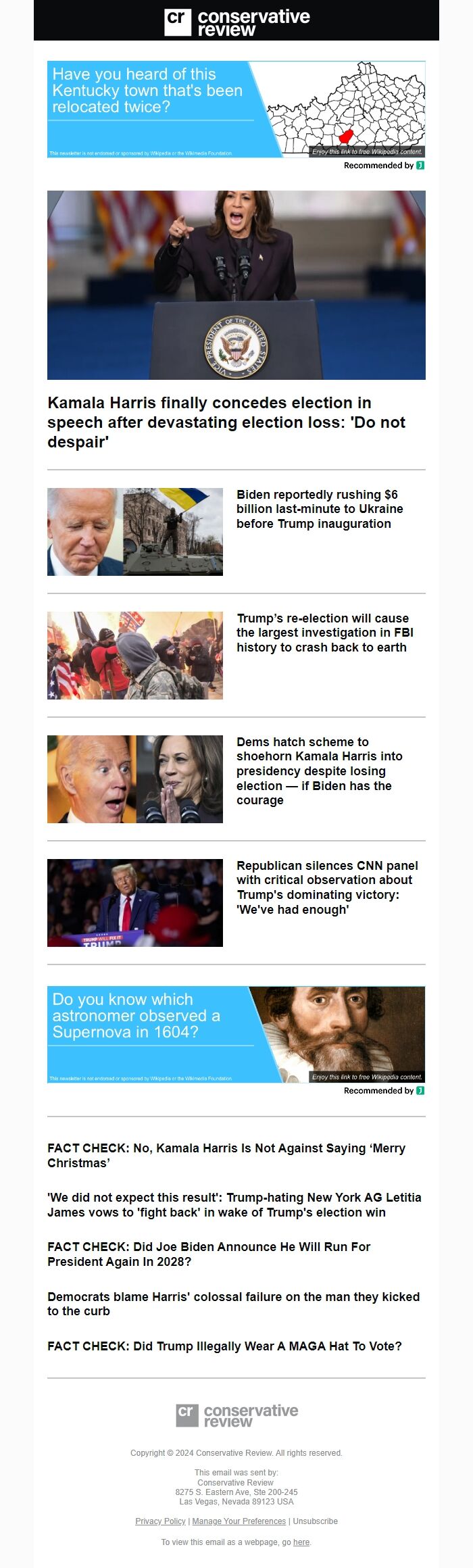Read the Kamala Harris concedes election headline
This screenshot has height=1568, width=473.
pos(226,422)
